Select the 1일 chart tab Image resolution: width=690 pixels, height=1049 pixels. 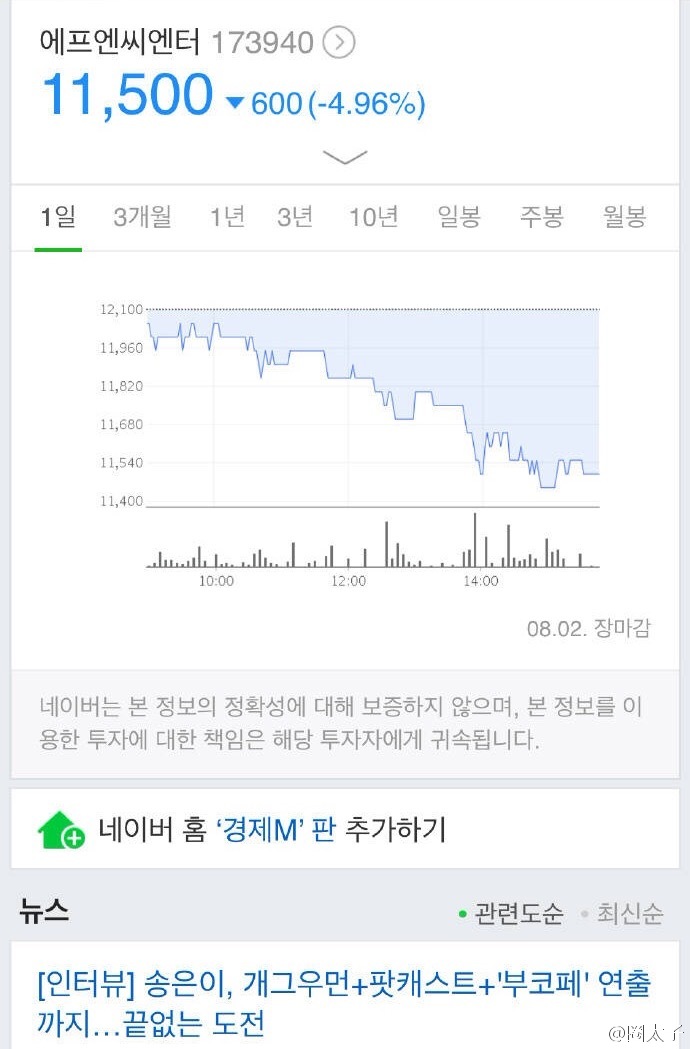pyautogui.click(x=58, y=217)
